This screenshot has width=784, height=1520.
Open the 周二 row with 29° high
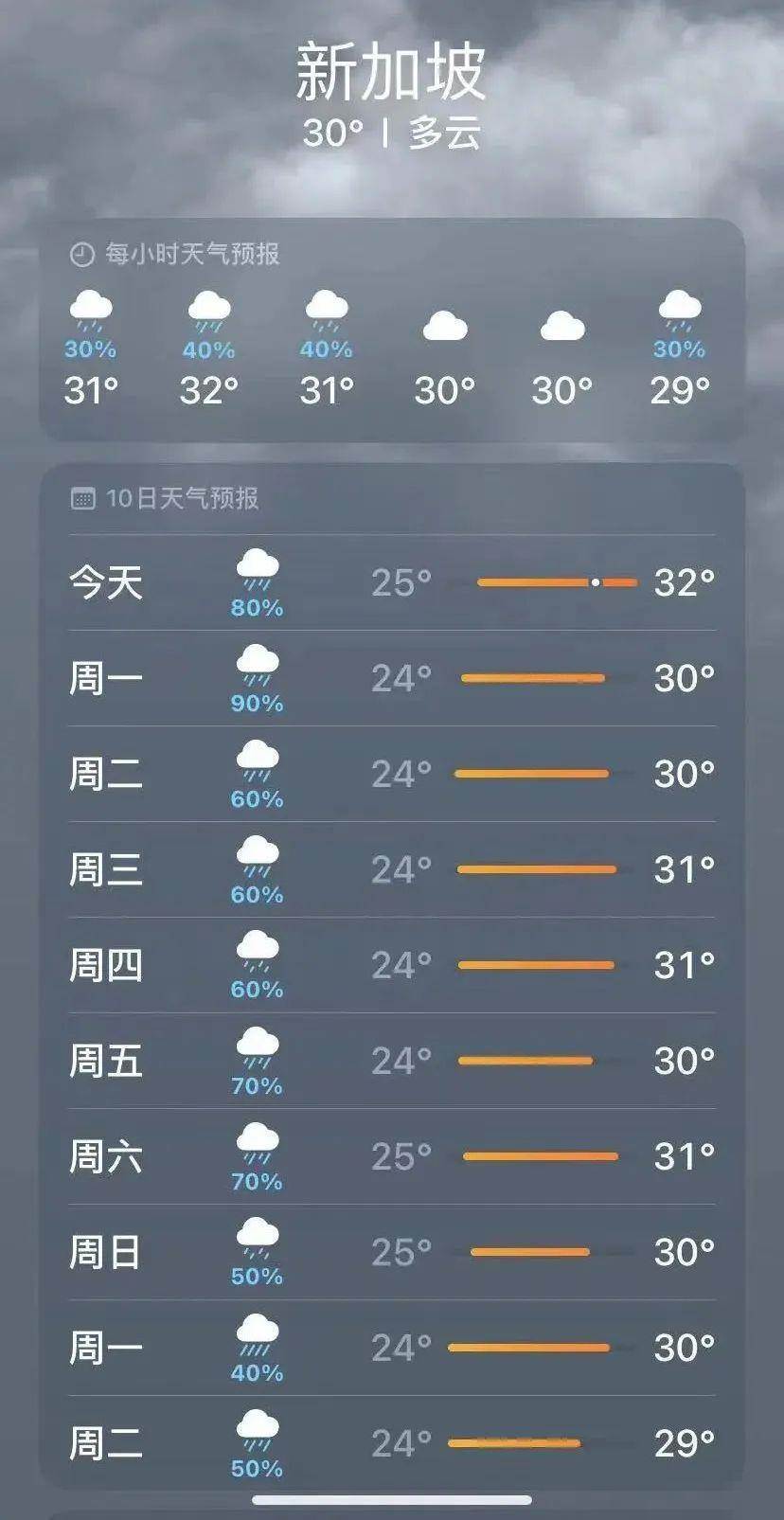[391, 1443]
